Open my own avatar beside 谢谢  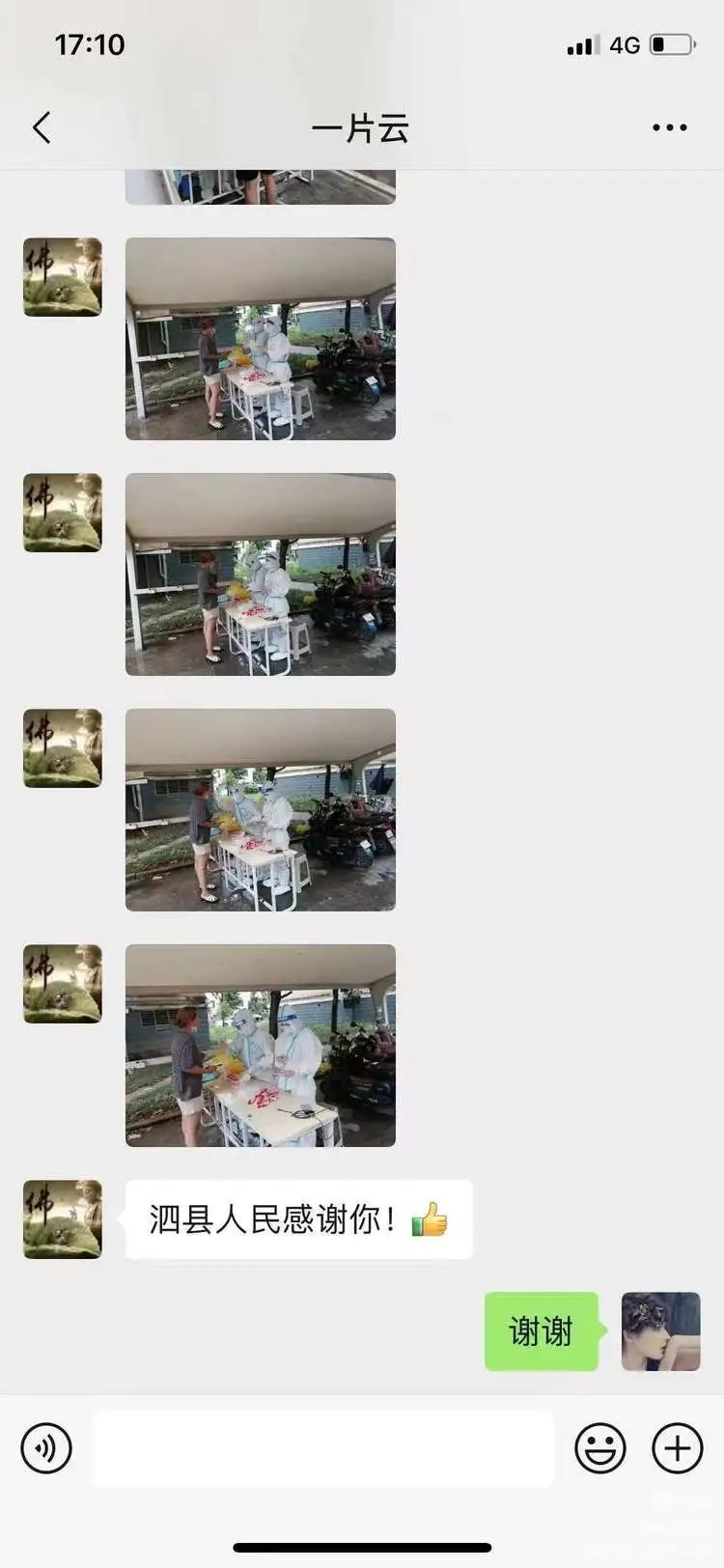pos(660,1331)
